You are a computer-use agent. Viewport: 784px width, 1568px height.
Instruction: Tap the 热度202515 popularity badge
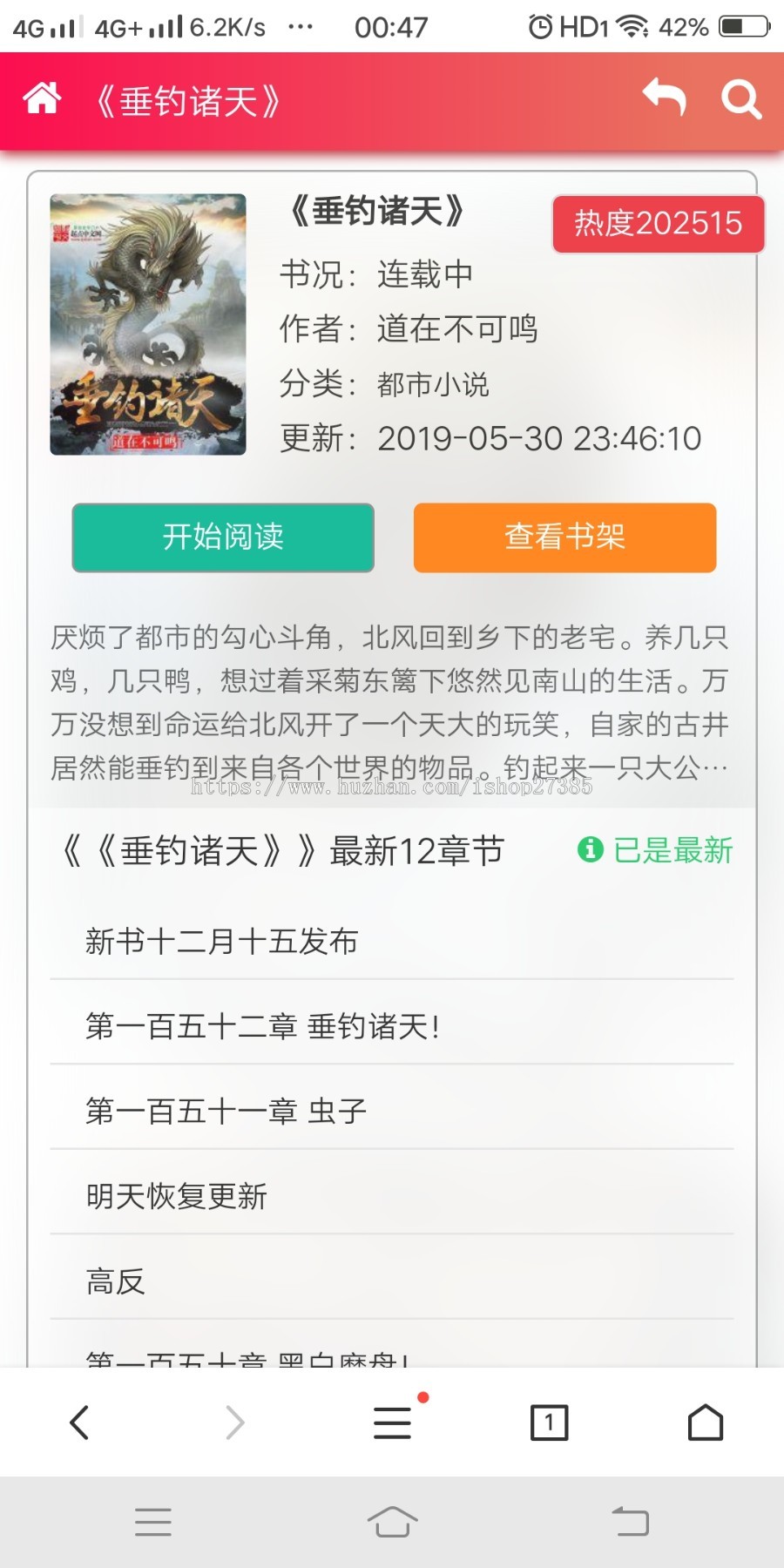pos(658,224)
